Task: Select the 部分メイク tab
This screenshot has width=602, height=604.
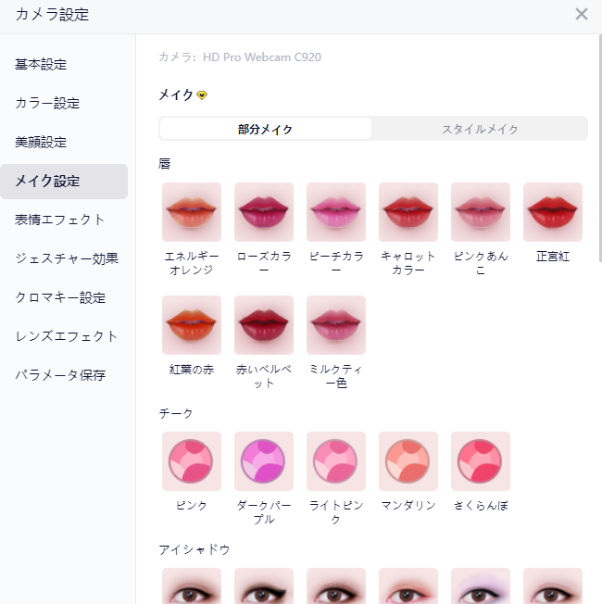Action: [x=265, y=129]
